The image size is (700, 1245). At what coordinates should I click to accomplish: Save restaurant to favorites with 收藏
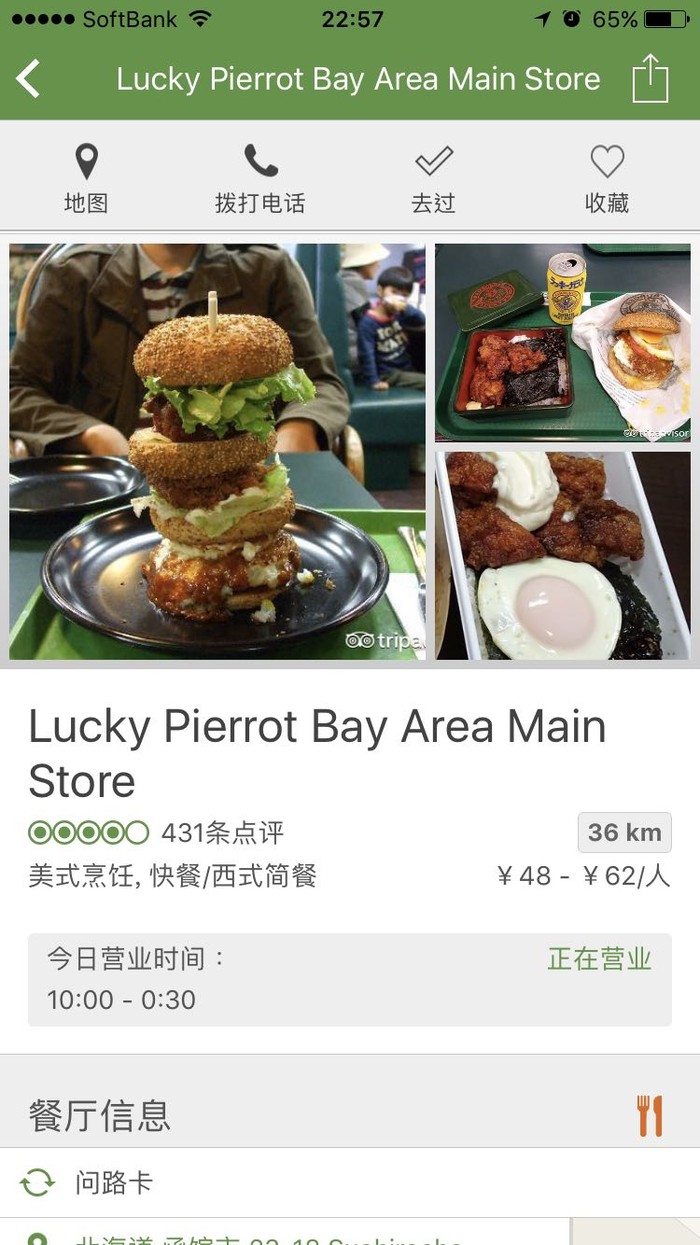coord(607,179)
